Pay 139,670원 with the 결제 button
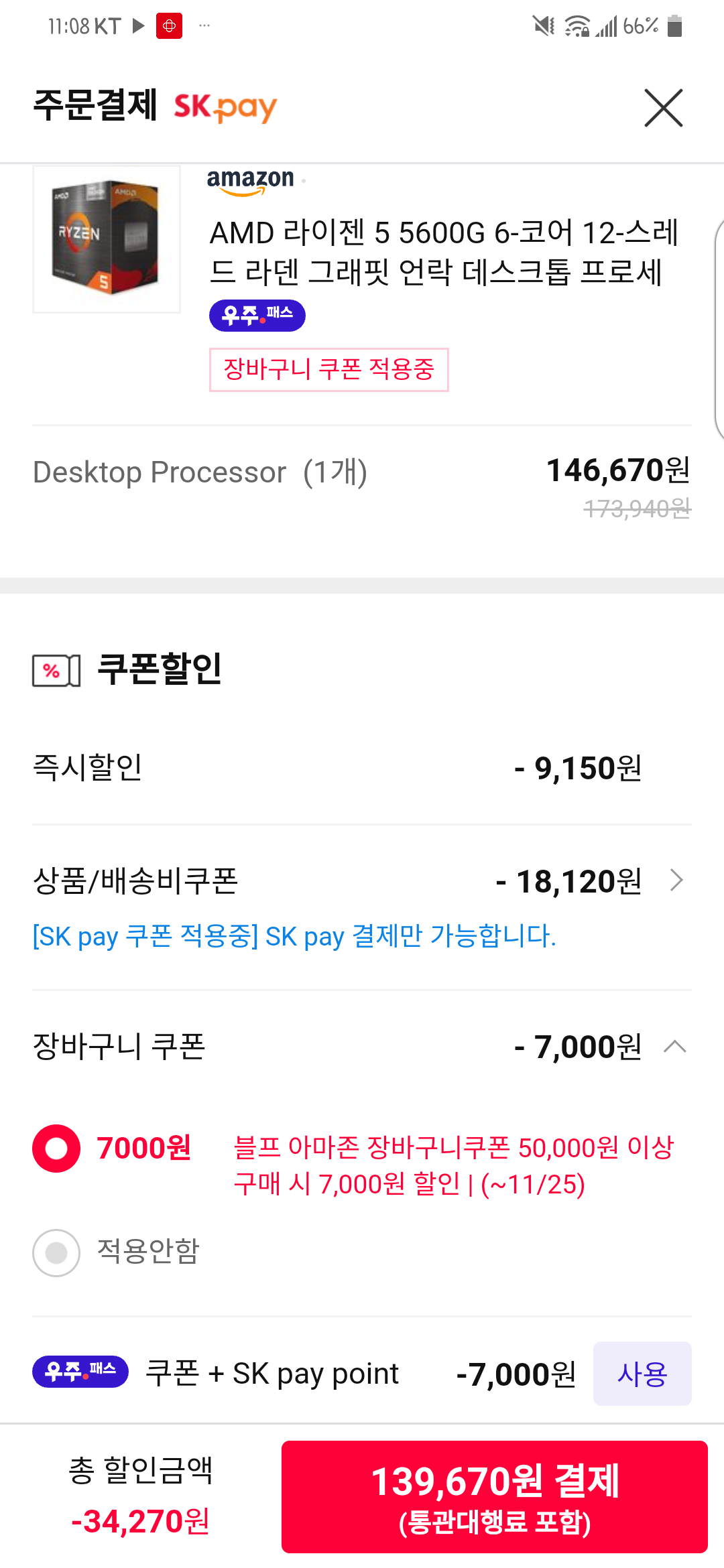The height and width of the screenshot is (1568, 724). [x=494, y=1496]
